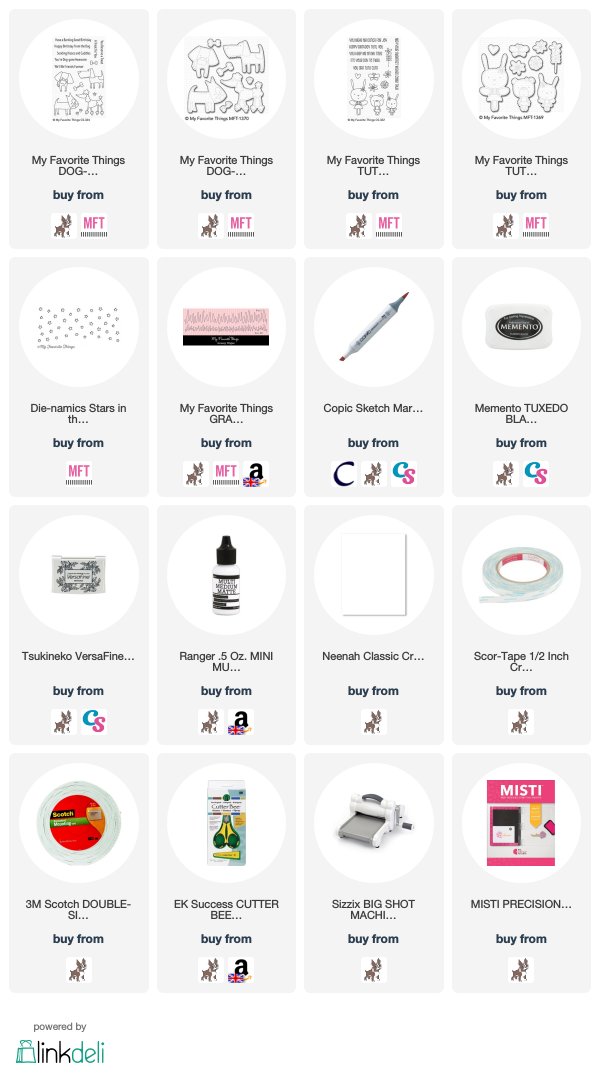Open the 3M Scotch double-sided tape tile
This screenshot has width=600, height=1073.
[79, 872]
